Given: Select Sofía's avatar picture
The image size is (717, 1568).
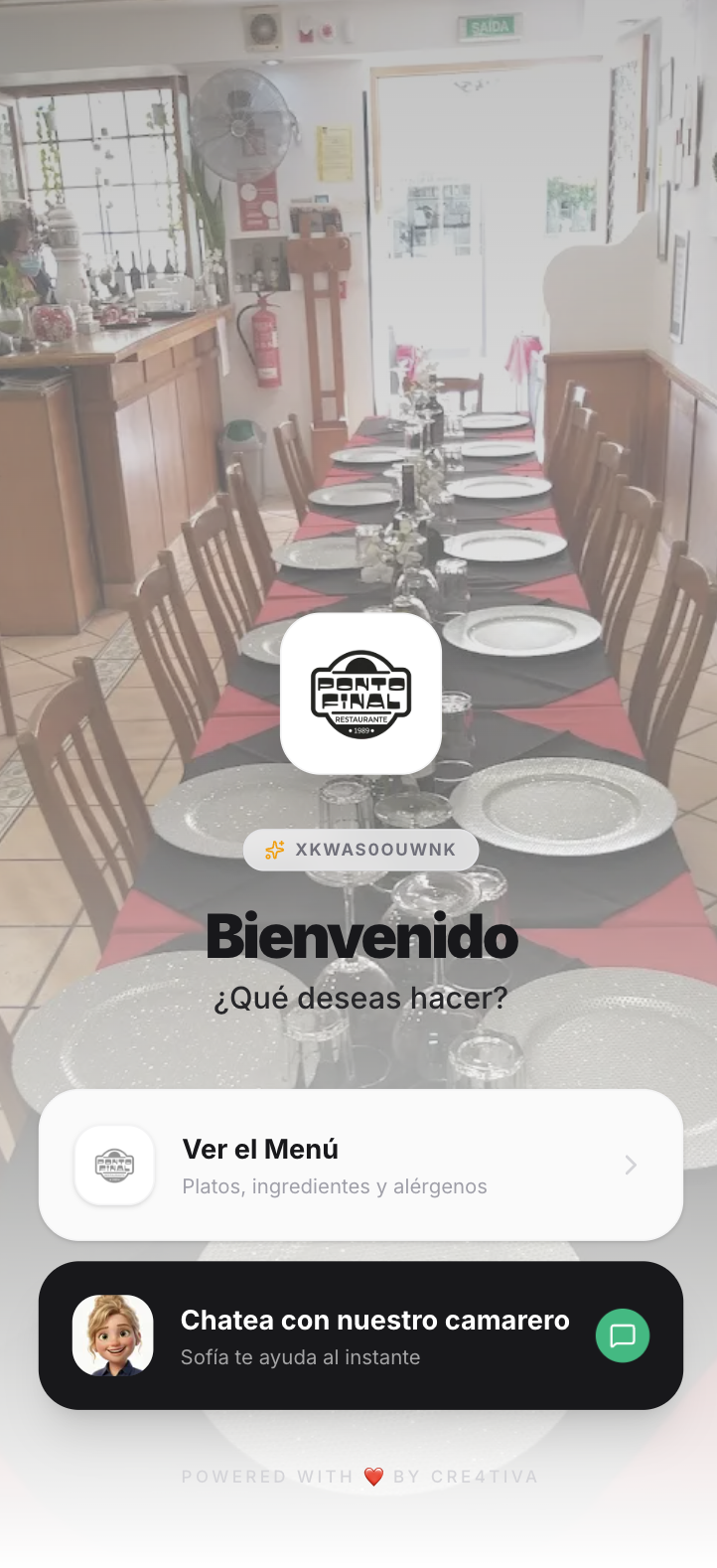Looking at the screenshot, I should click(113, 1335).
